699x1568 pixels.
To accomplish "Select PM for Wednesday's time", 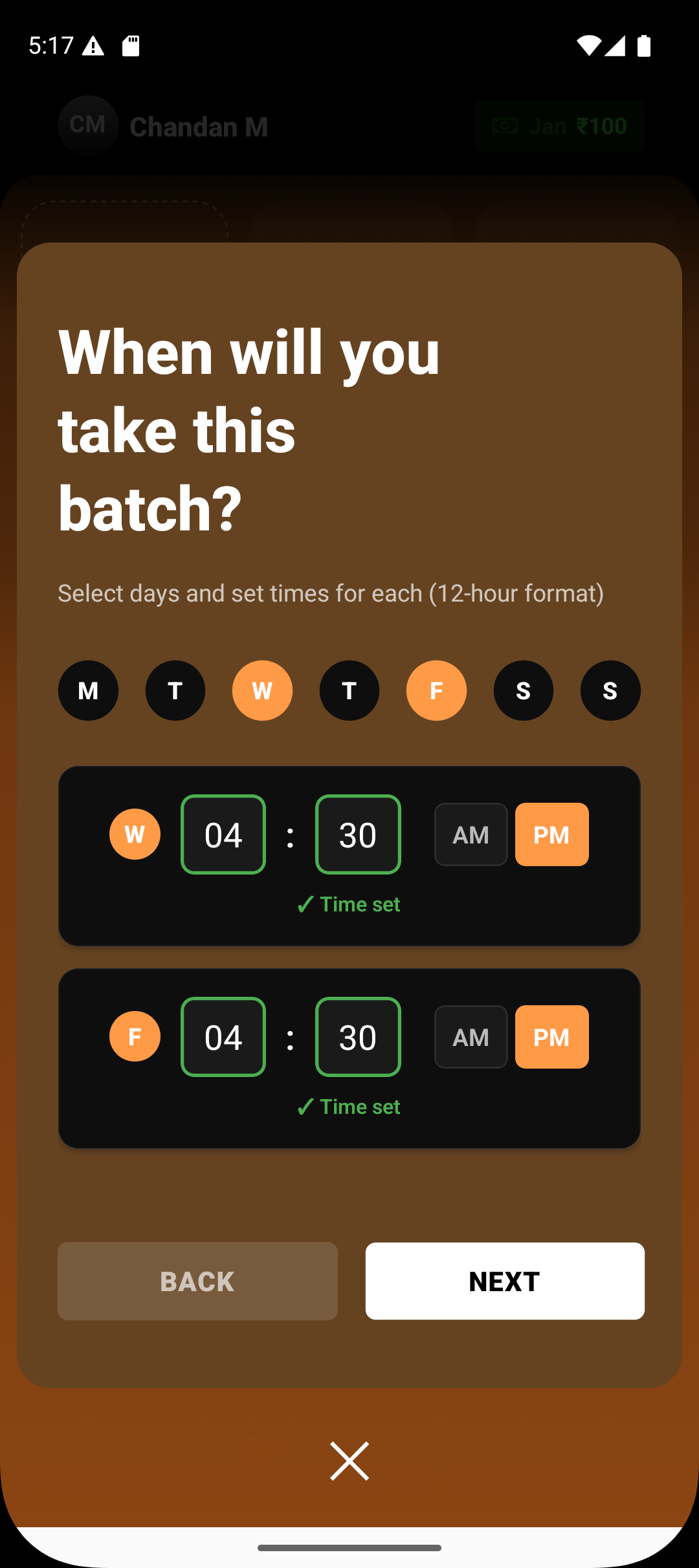I will [552, 834].
